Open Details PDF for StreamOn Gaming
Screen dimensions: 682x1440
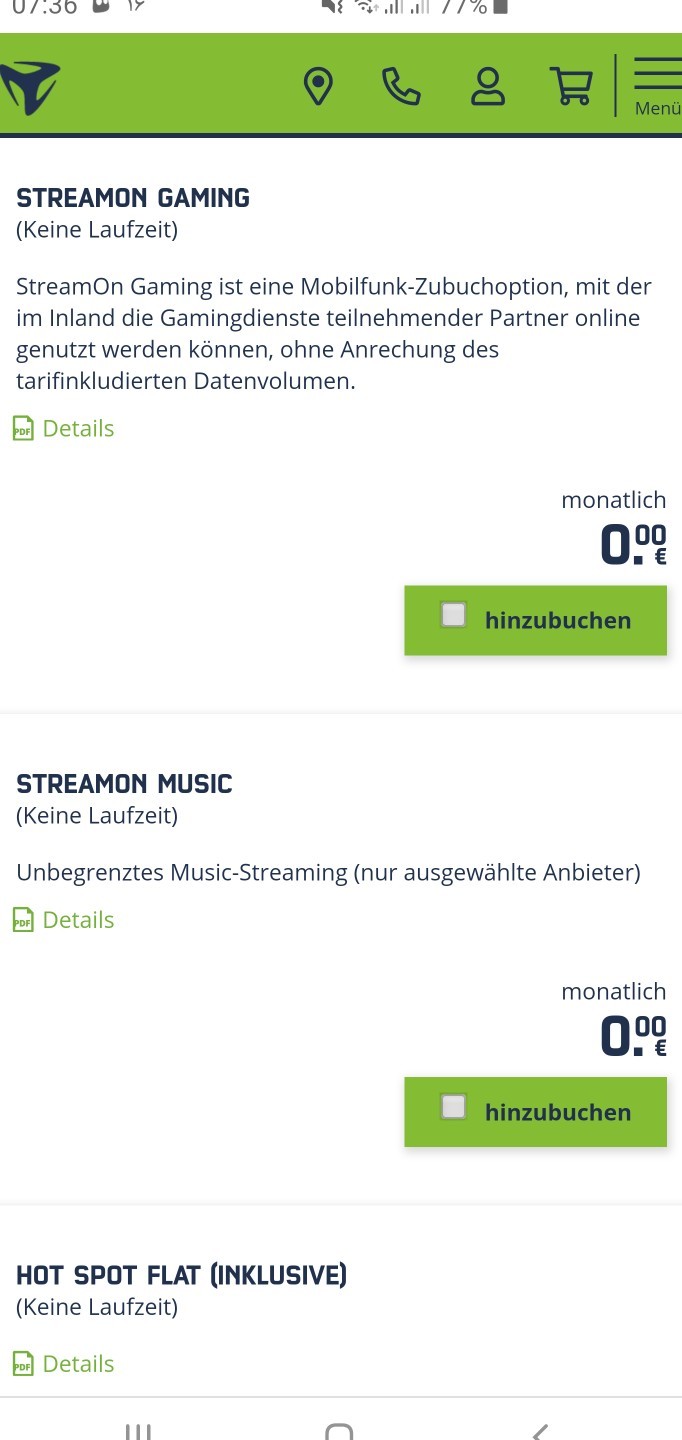point(64,429)
